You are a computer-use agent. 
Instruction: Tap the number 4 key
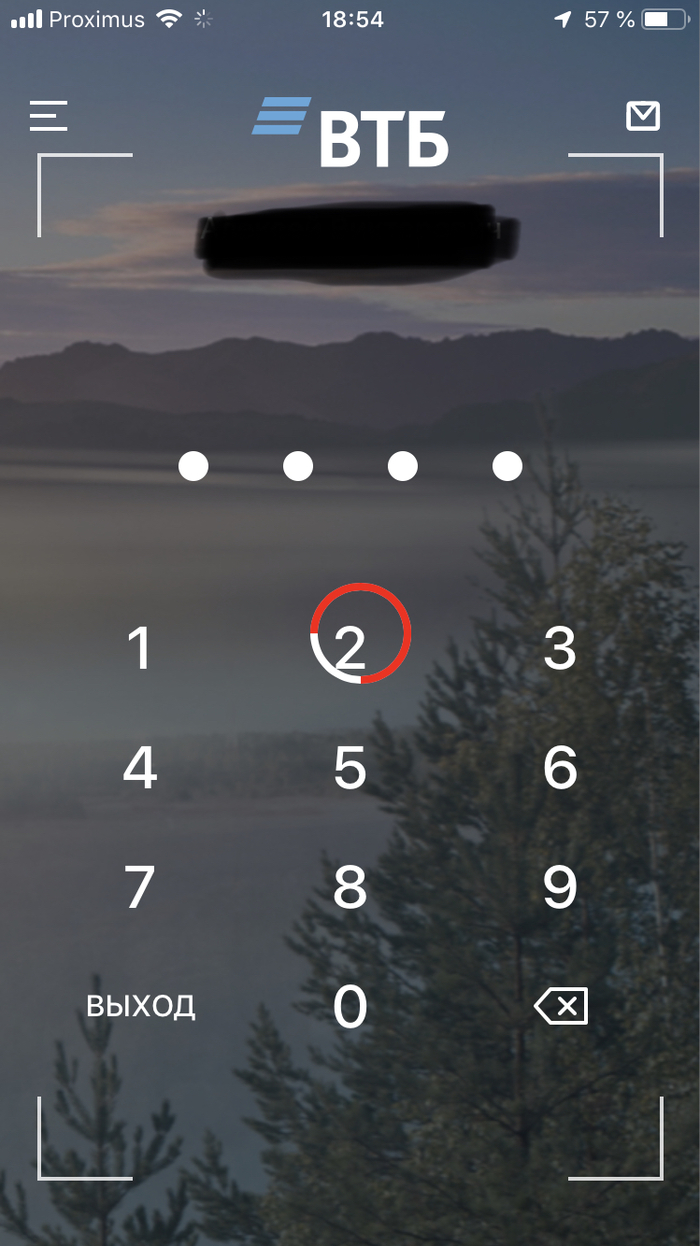140,768
